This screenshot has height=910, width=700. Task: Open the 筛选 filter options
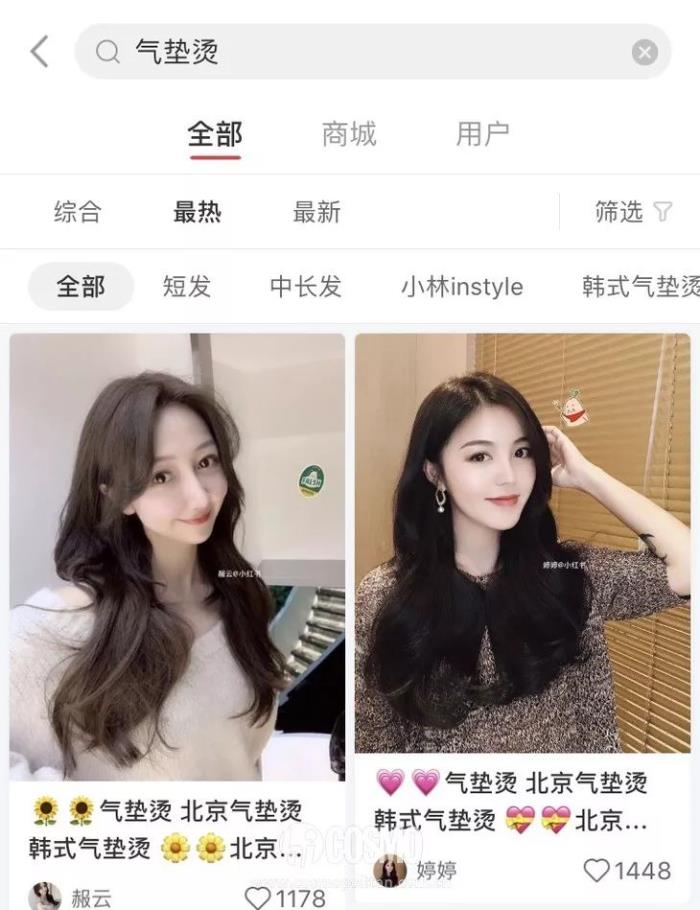[633, 212]
